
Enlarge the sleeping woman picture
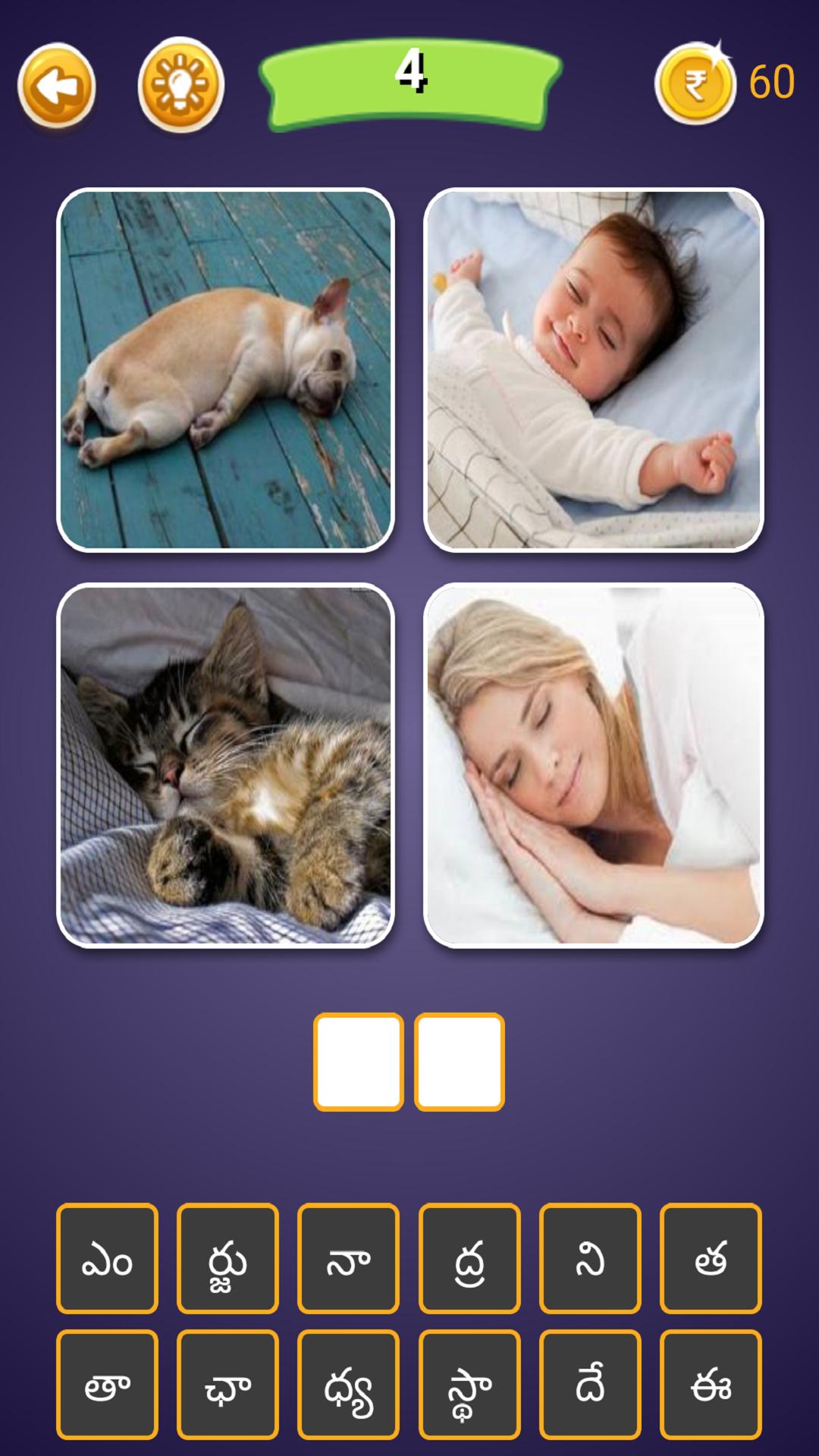point(593,765)
